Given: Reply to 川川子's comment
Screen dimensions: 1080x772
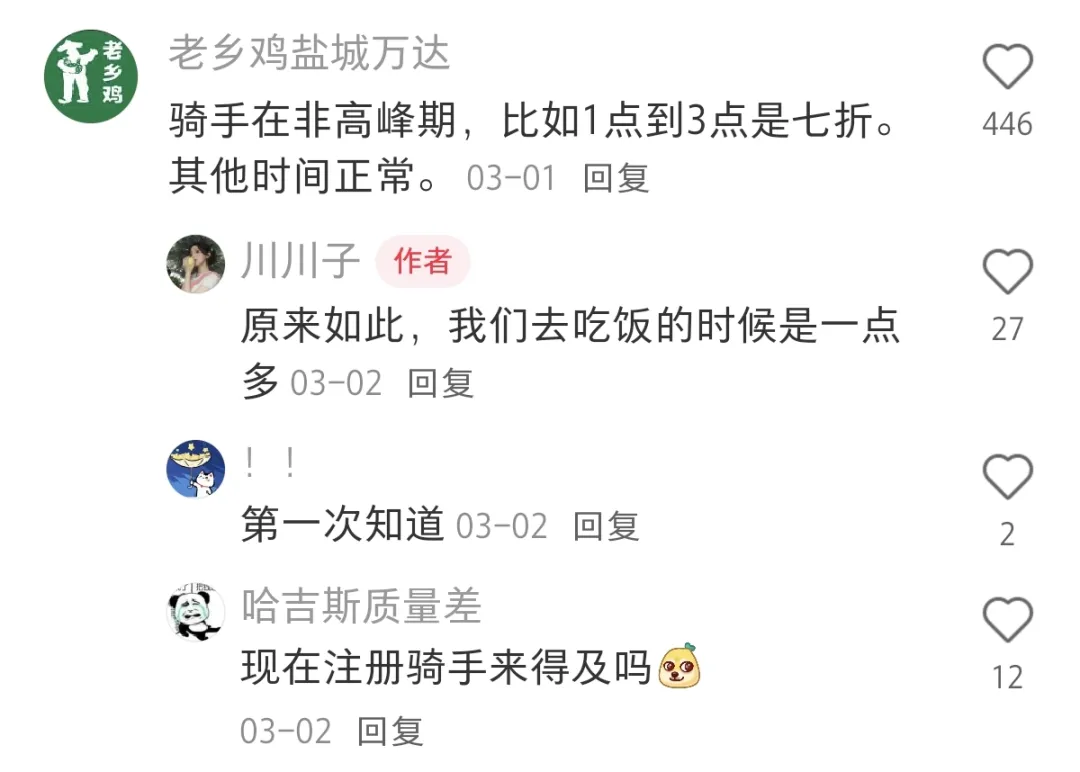Looking at the screenshot, I should tap(440, 383).
